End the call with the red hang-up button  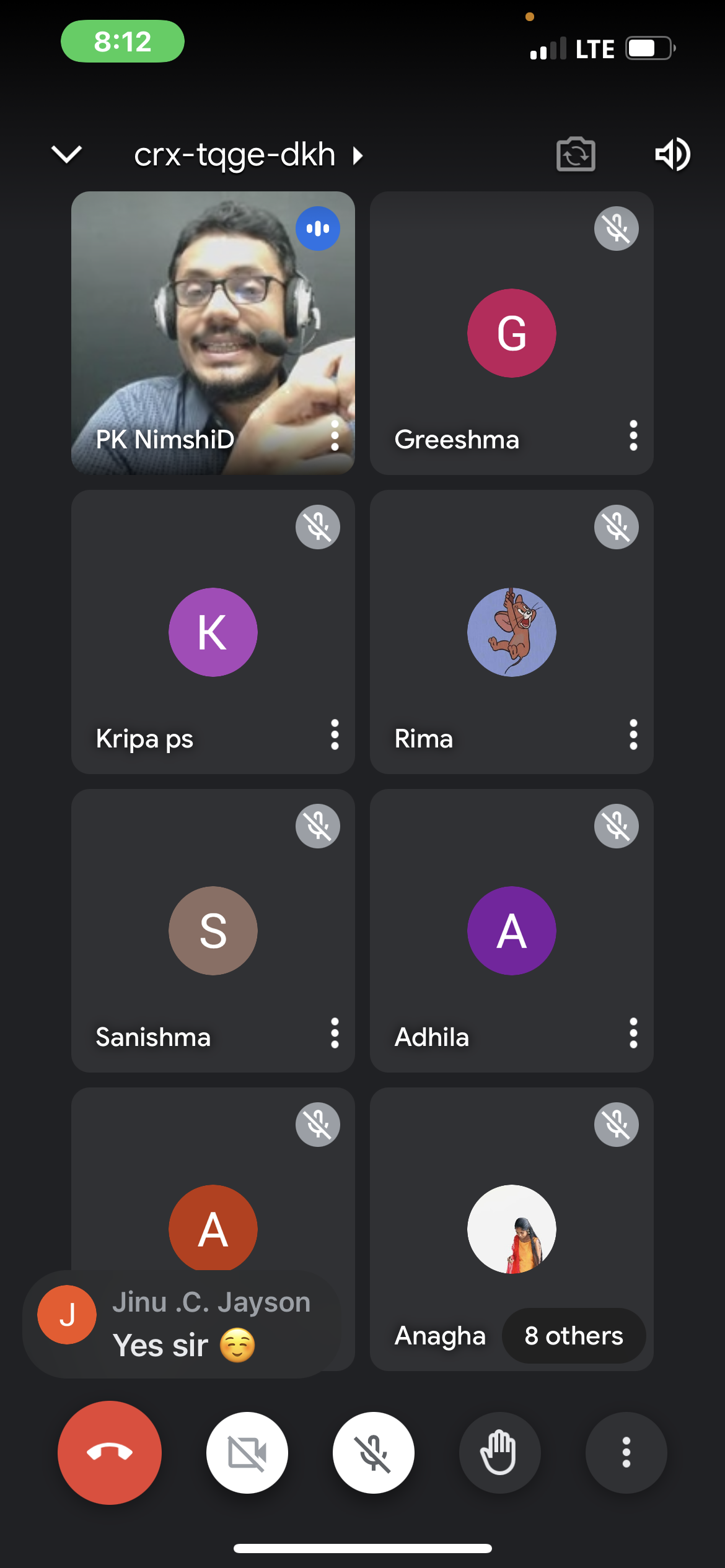tap(110, 1452)
